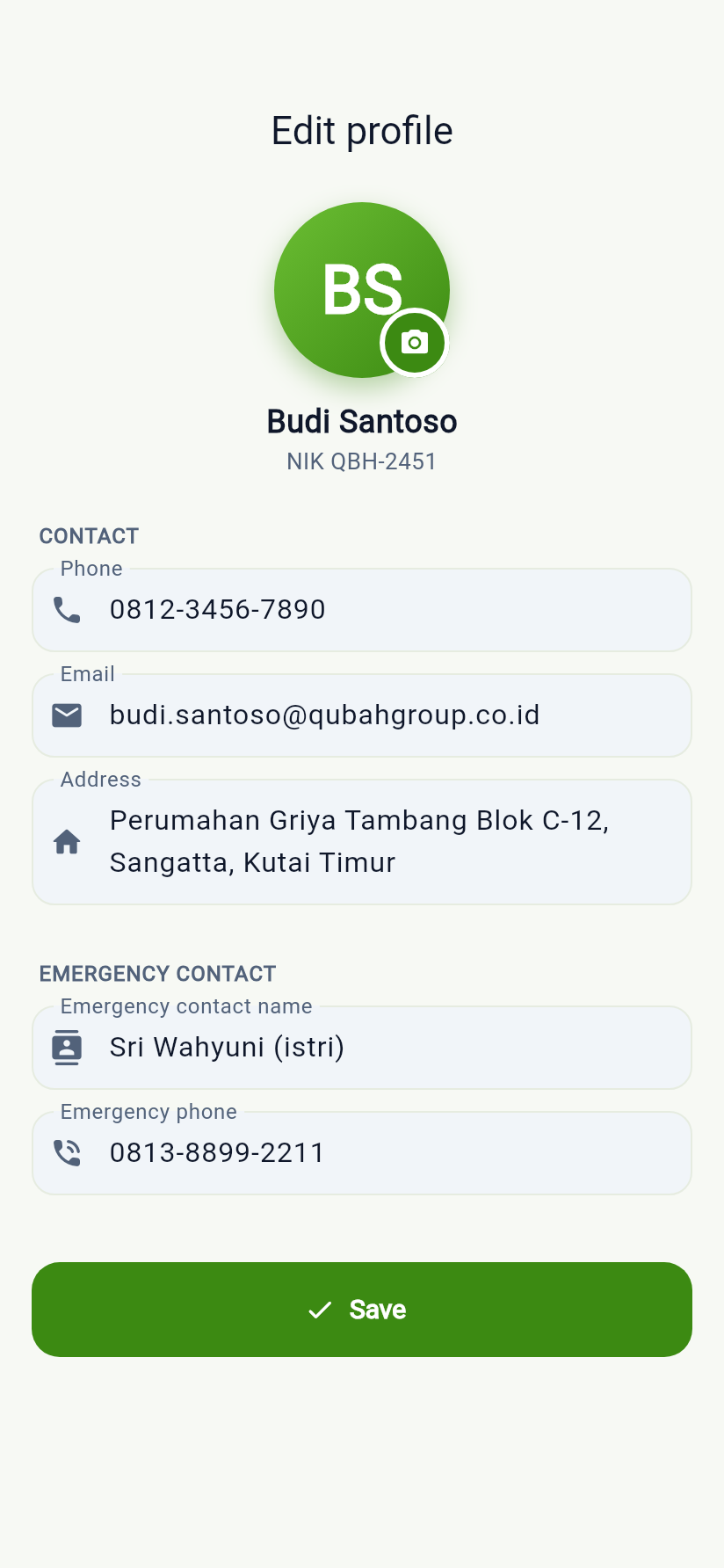The width and height of the screenshot is (724, 1568).
Task: Edit the Address field
Action: click(362, 842)
